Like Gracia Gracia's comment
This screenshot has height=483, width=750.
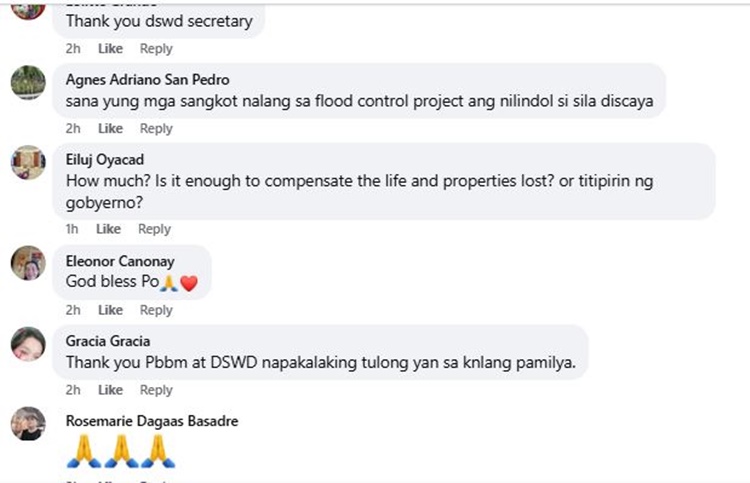110,390
